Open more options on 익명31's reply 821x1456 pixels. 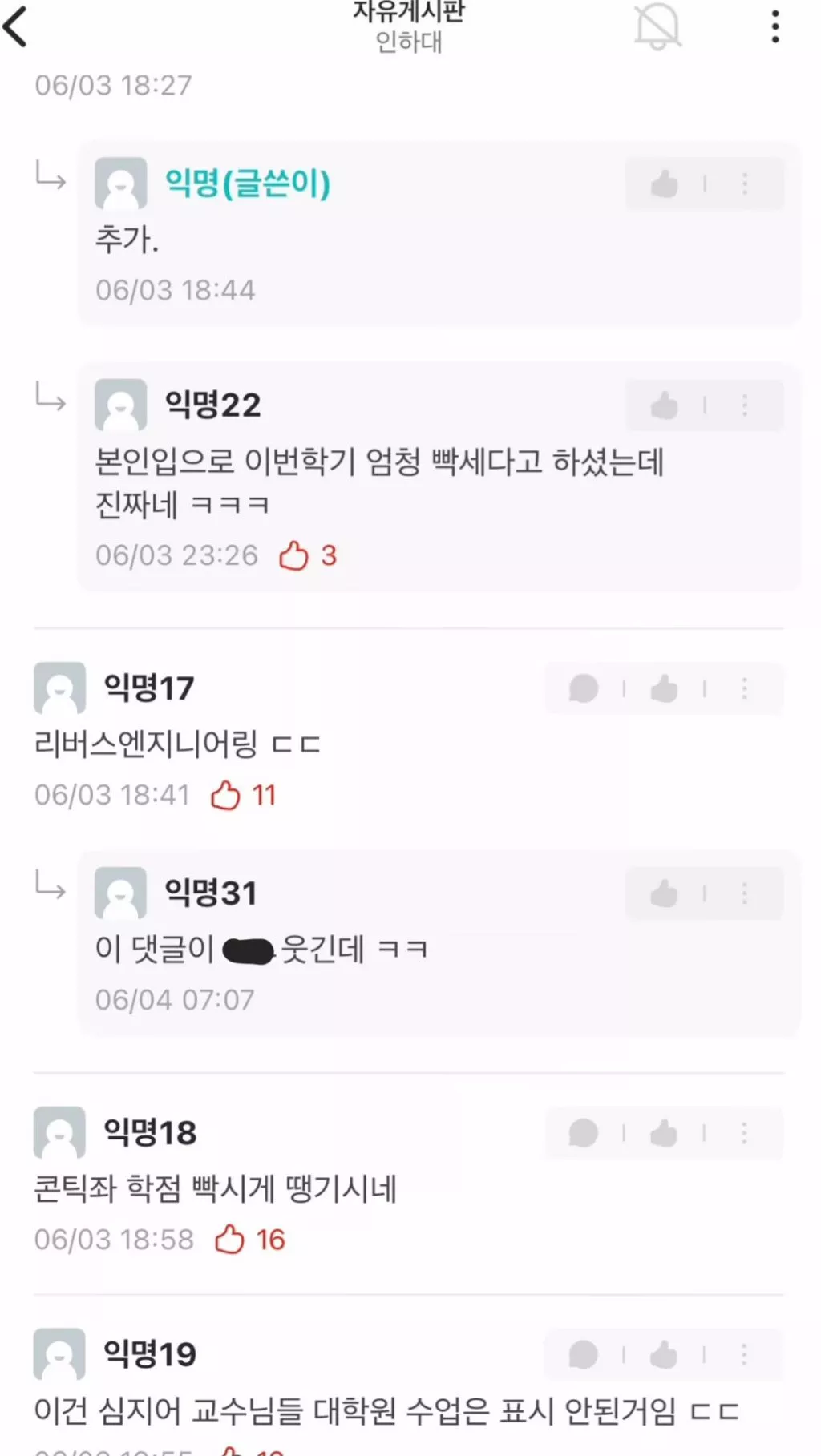(745, 893)
